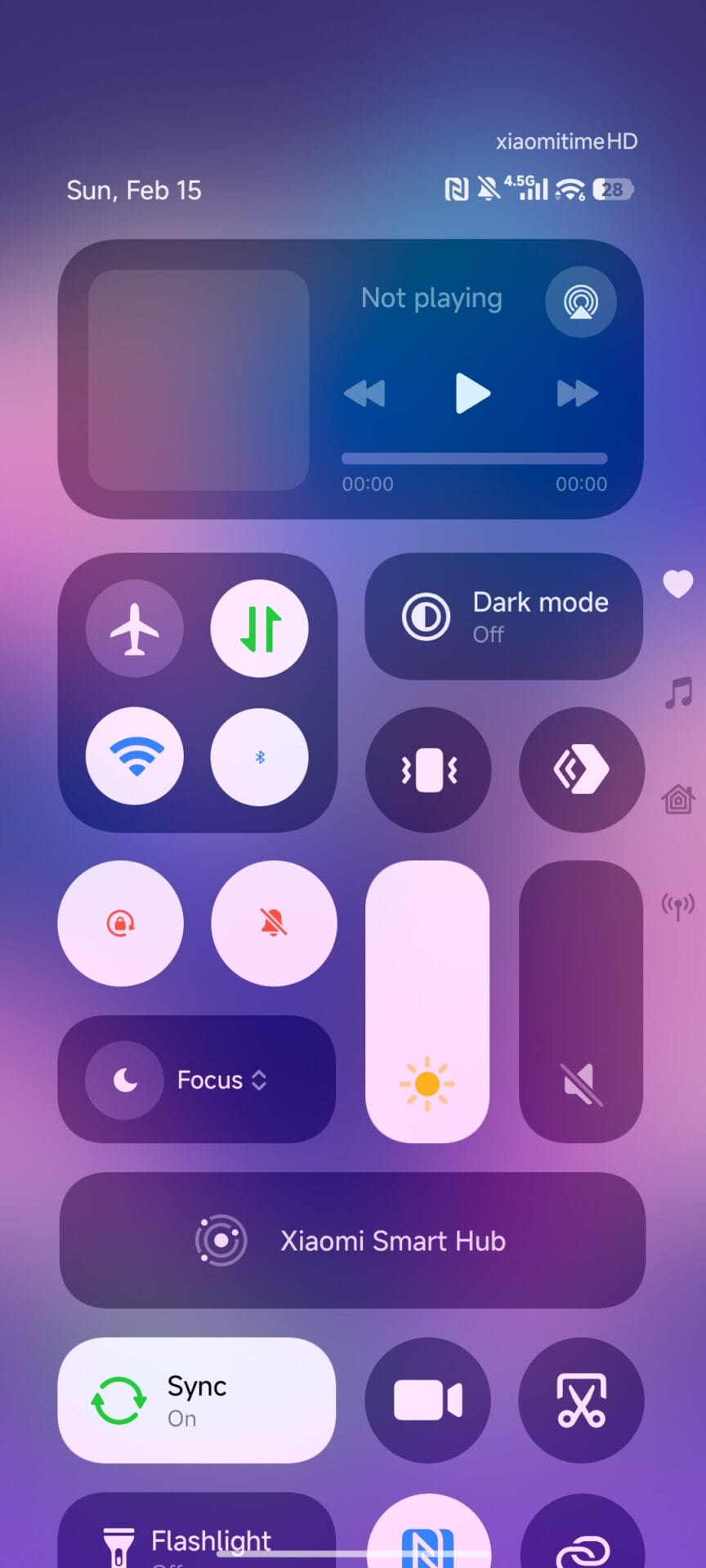Toggle vibrate mode
Viewport: 706px width, 1568px height.
click(x=428, y=769)
